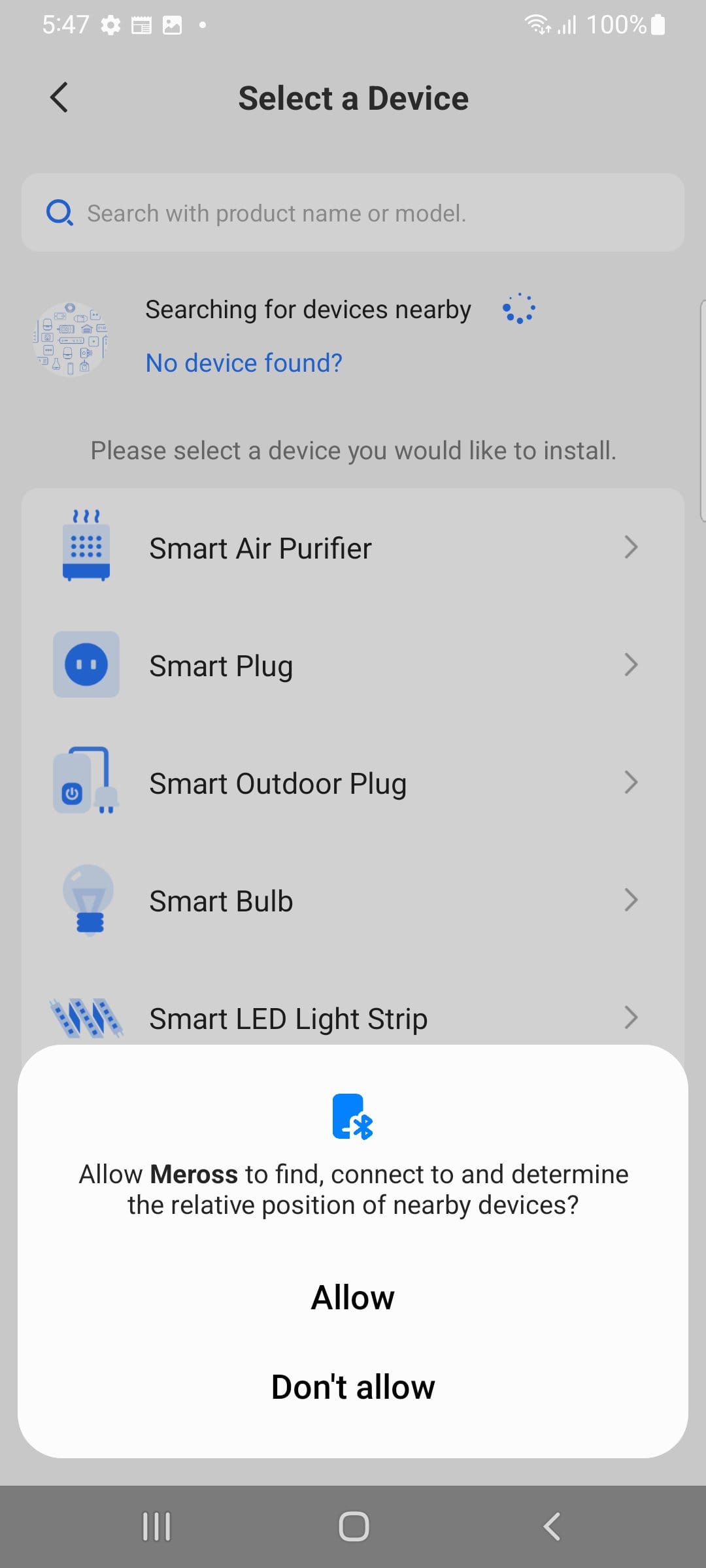
Task: Allow Meross to find nearby devices
Action: pos(352,1298)
